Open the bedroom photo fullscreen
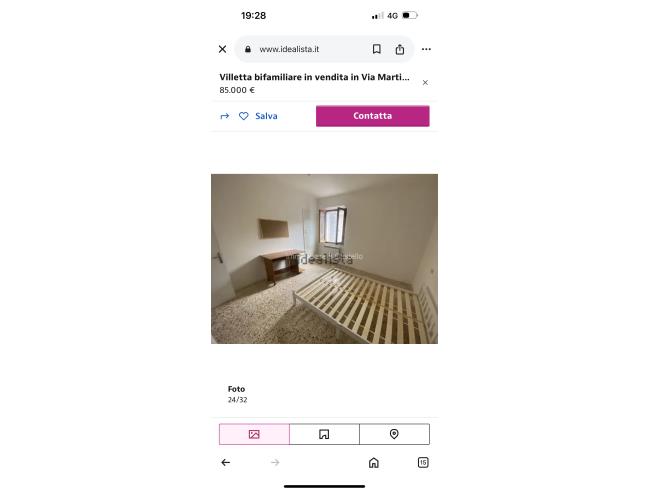This screenshot has height=492, width=648. click(x=324, y=259)
